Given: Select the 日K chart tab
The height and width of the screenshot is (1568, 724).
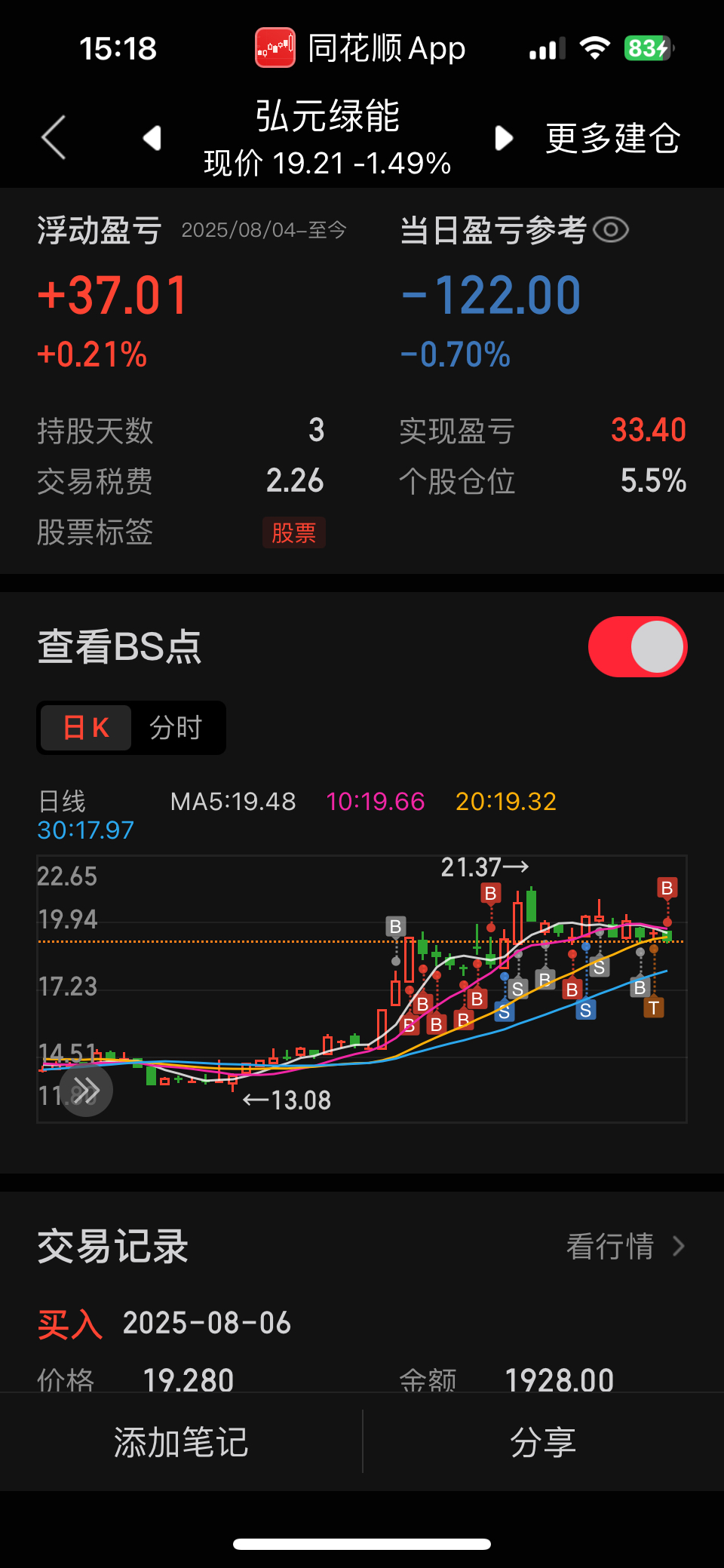Looking at the screenshot, I should coord(86,728).
